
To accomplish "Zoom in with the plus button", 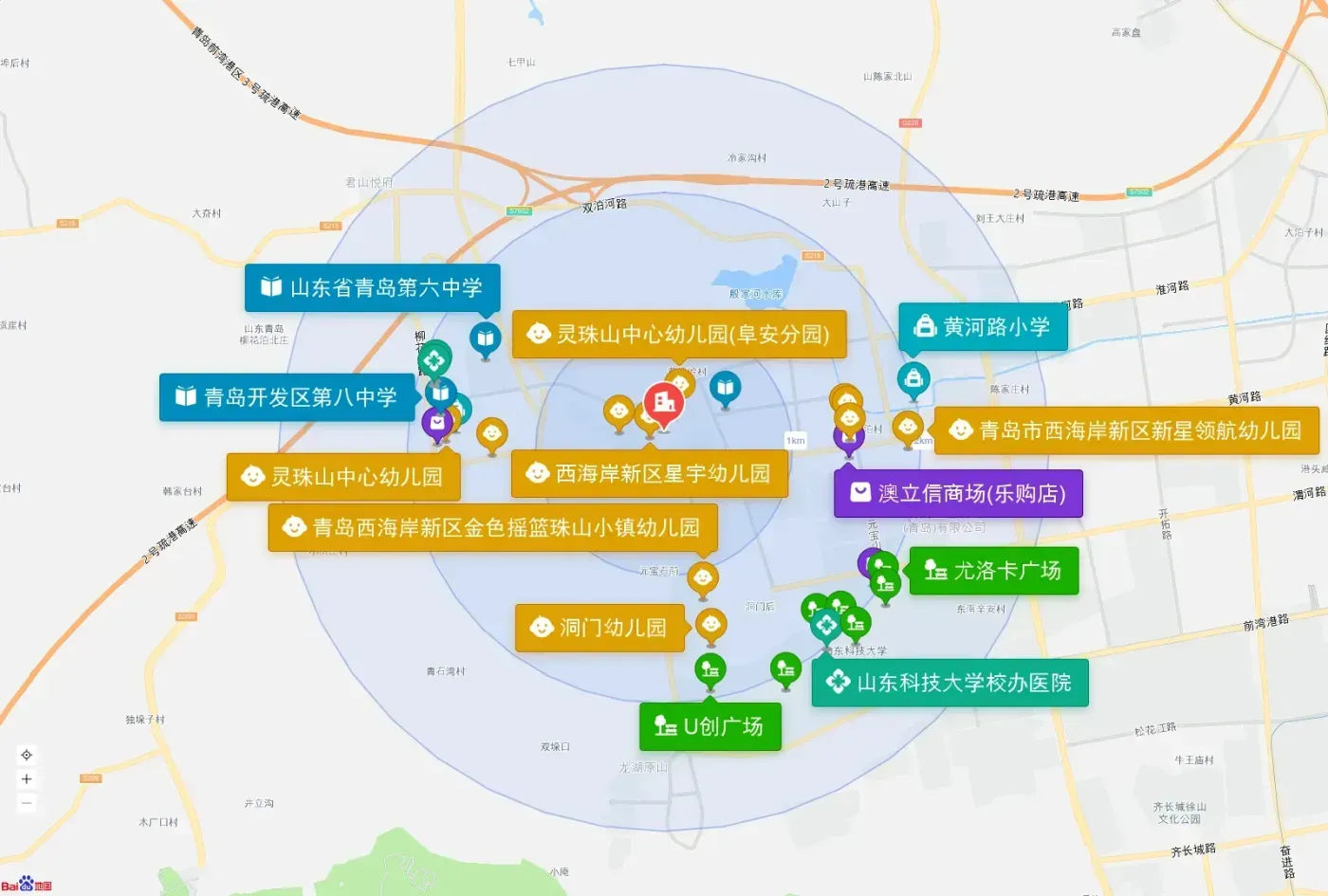I will (x=27, y=779).
